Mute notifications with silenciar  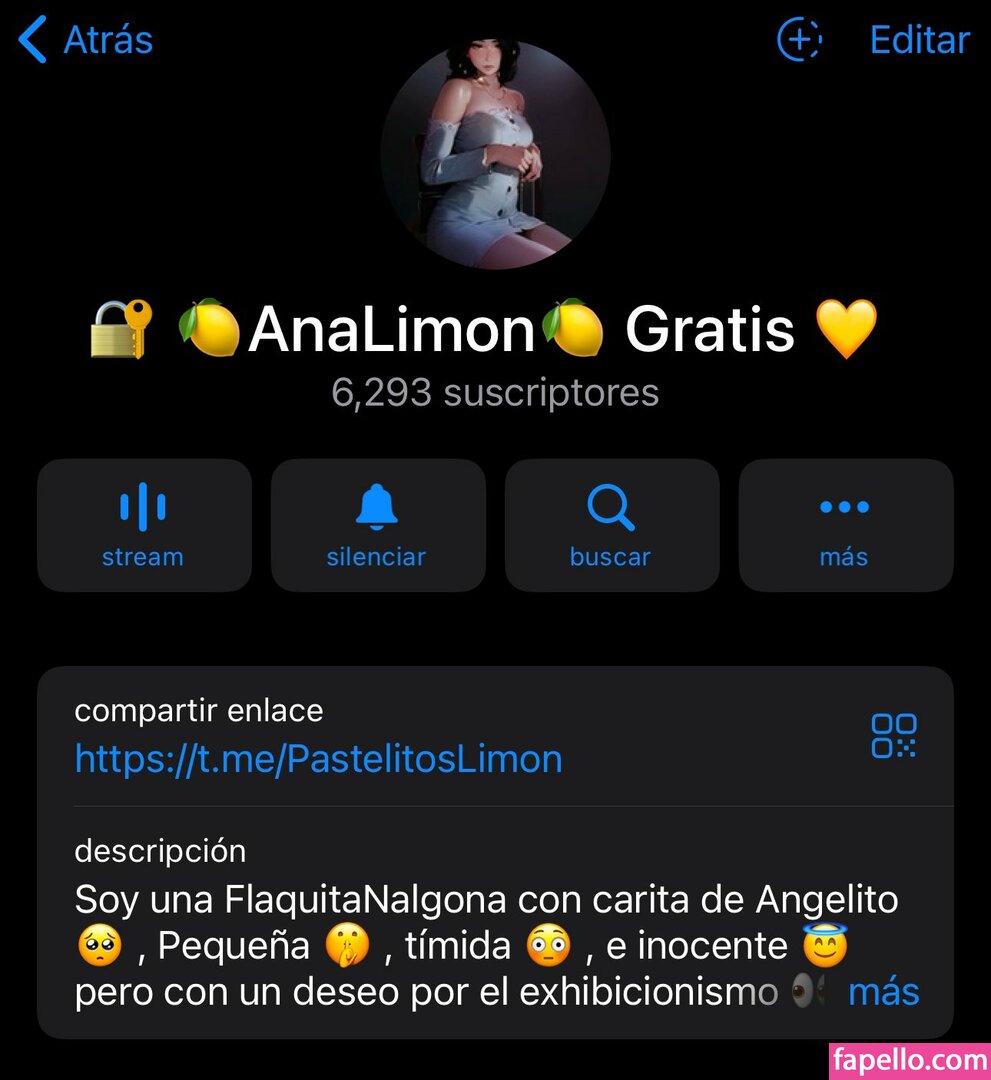click(x=377, y=525)
